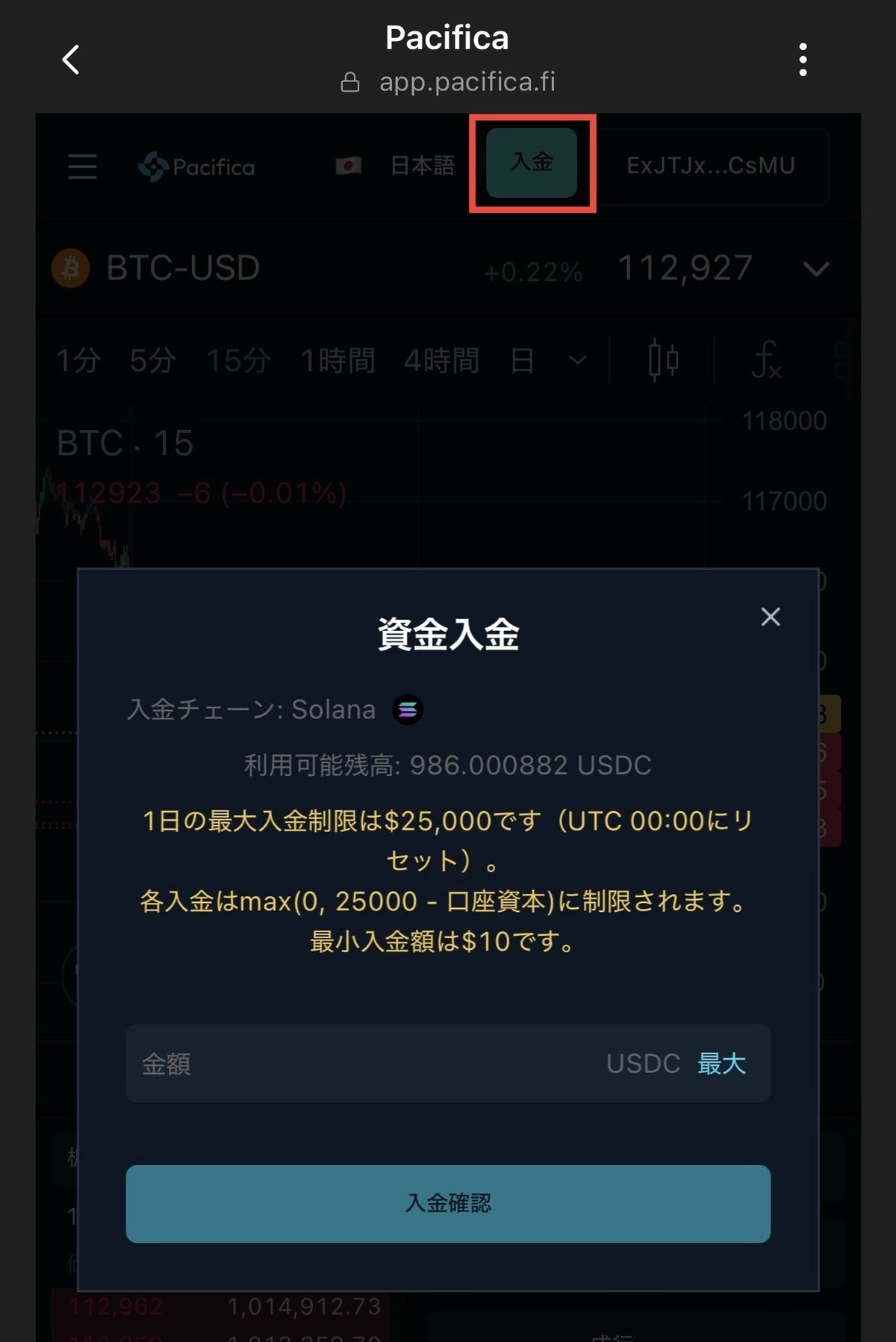Screen dimensions: 896x1342
Task: Open the BTC-USD market selector chevron
Action: pyautogui.click(x=815, y=267)
